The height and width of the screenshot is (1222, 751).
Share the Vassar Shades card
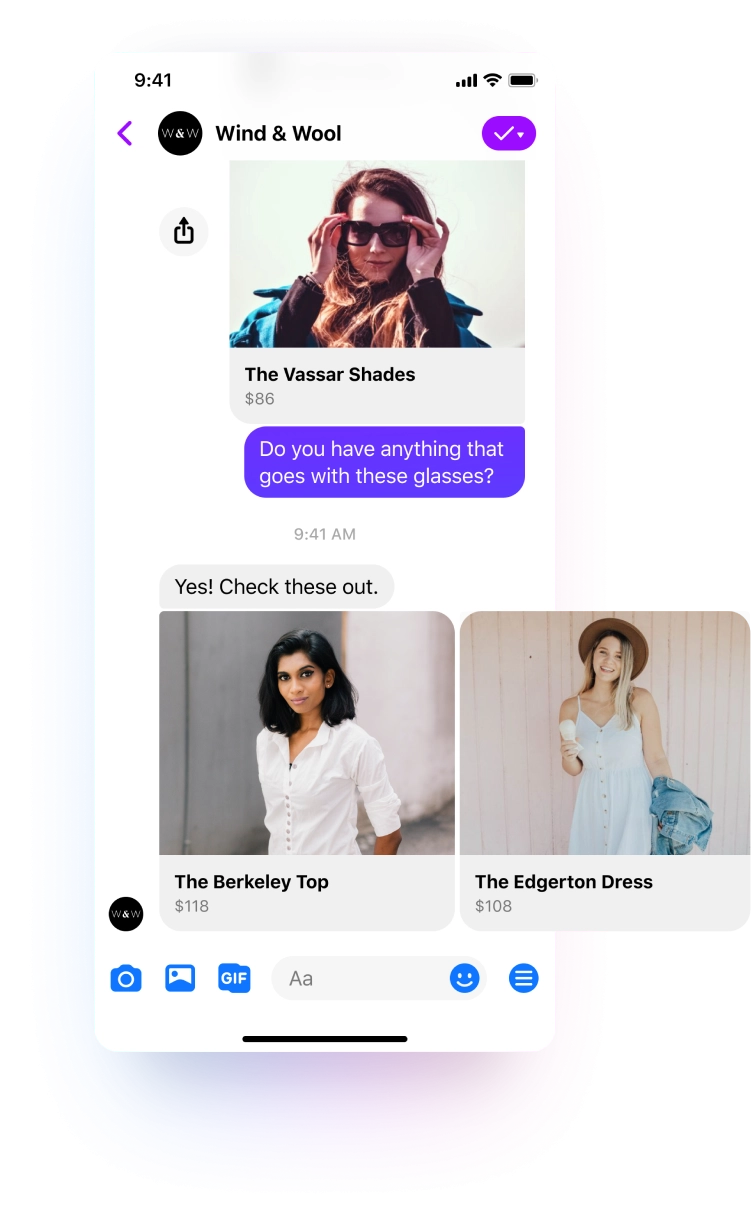pos(184,232)
